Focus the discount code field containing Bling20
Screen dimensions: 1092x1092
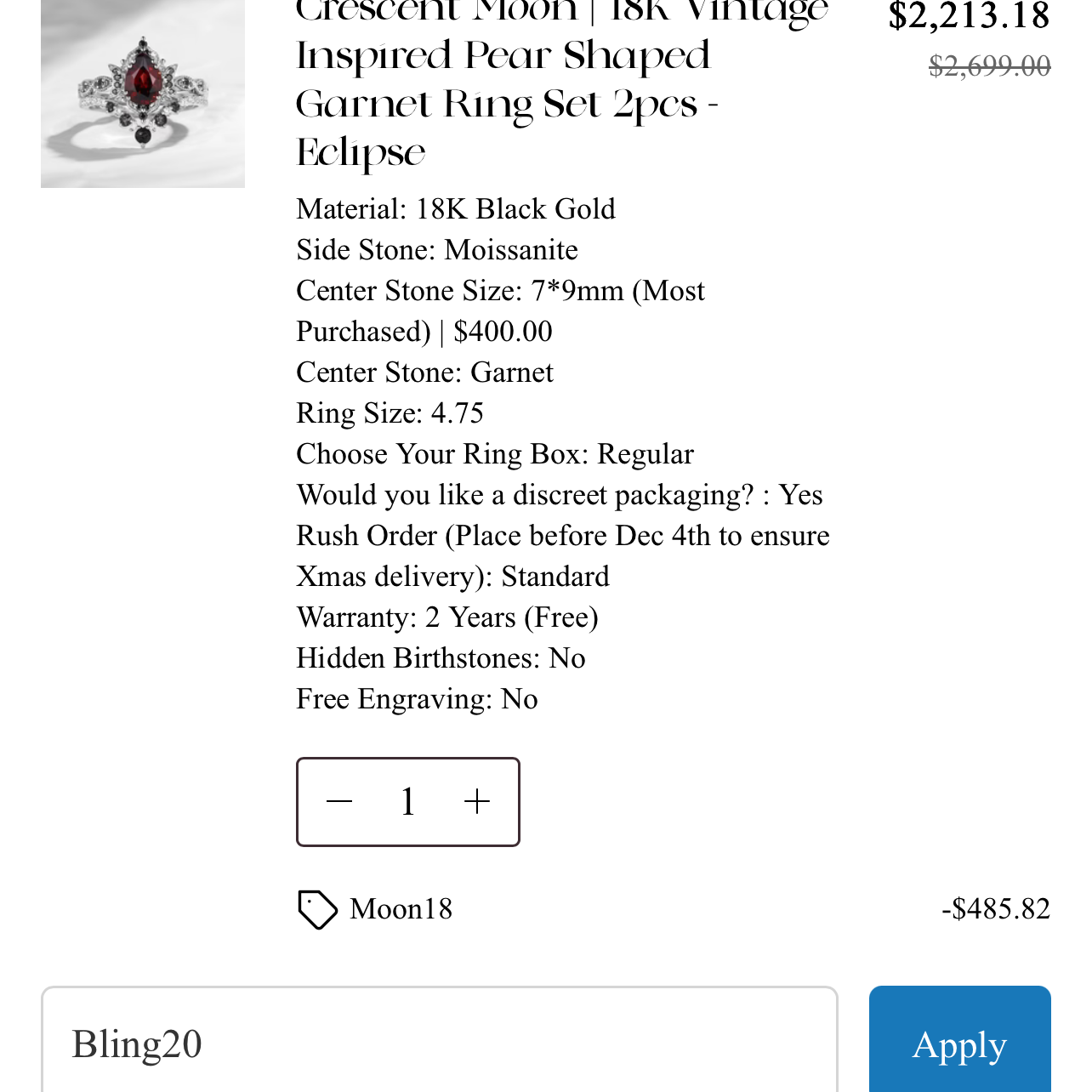click(438, 1044)
